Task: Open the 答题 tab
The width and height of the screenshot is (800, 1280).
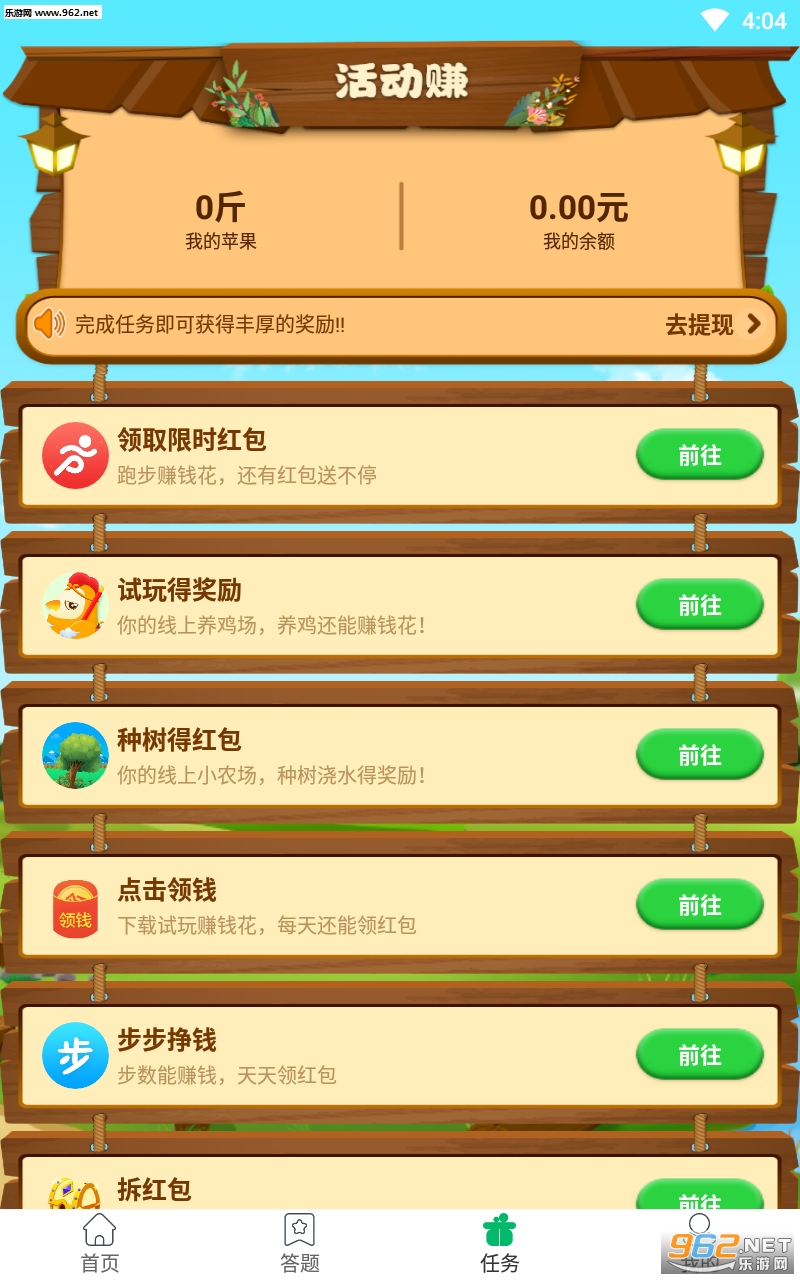Action: pos(300,1244)
